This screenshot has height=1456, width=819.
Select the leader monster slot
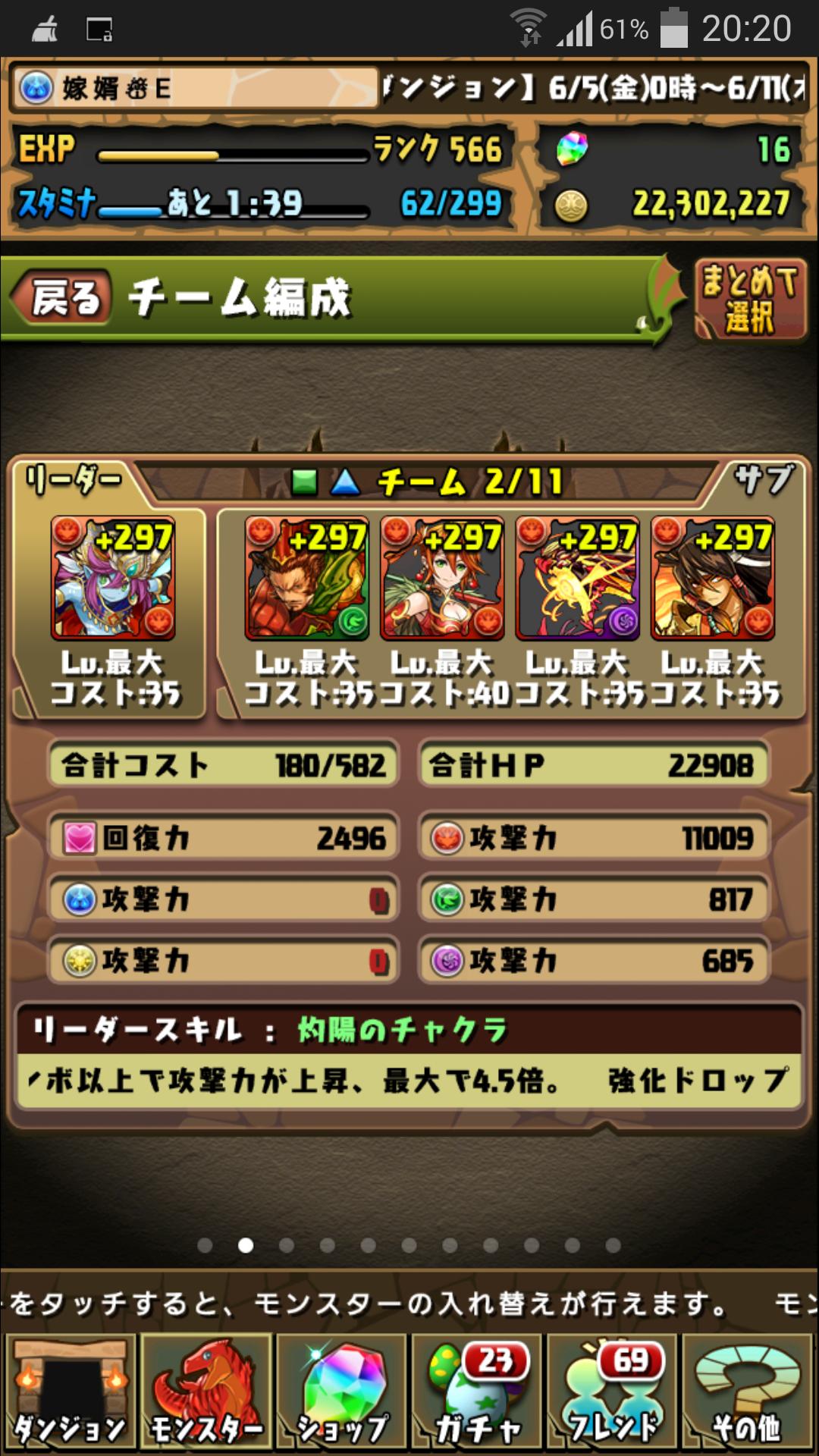[x=113, y=578]
